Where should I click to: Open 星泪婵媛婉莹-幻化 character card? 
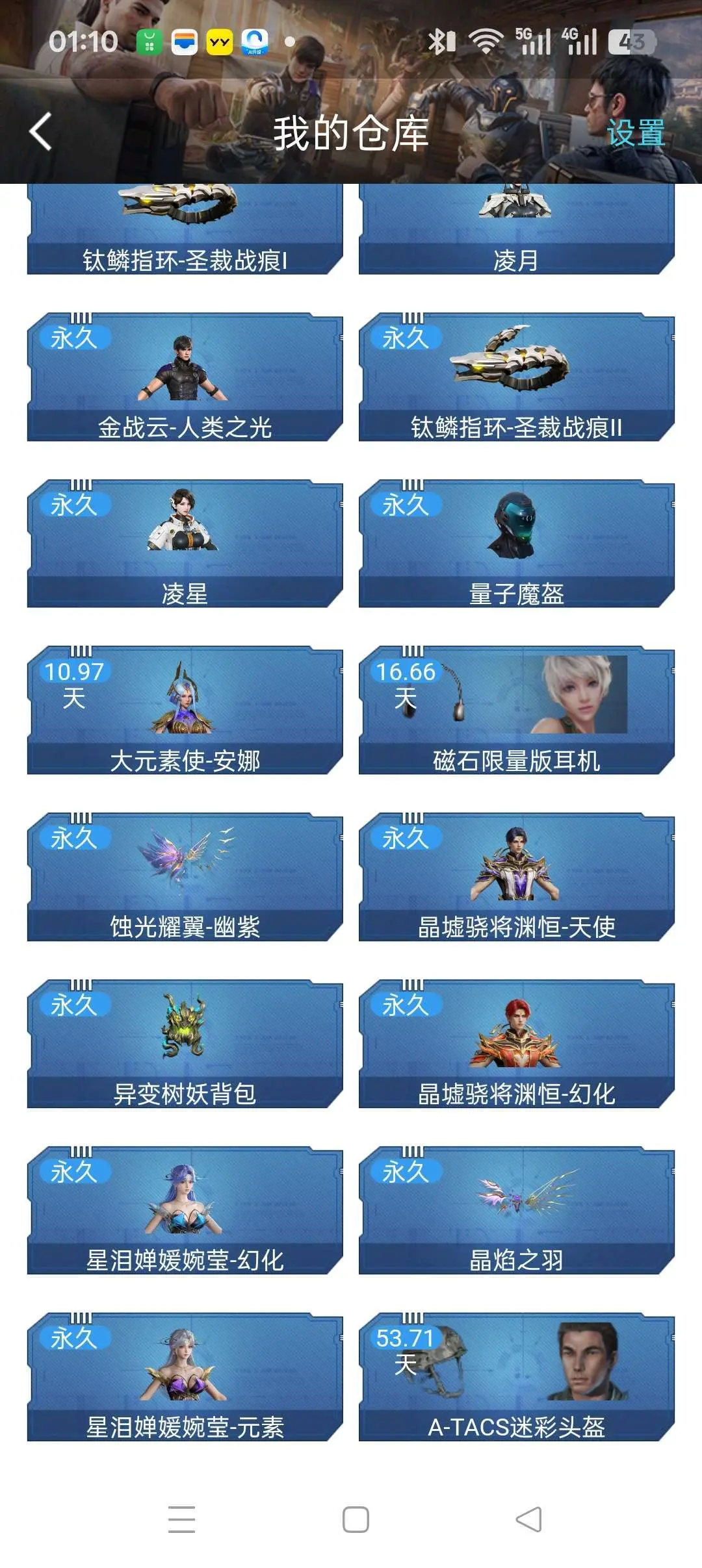click(x=185, y=1210)
